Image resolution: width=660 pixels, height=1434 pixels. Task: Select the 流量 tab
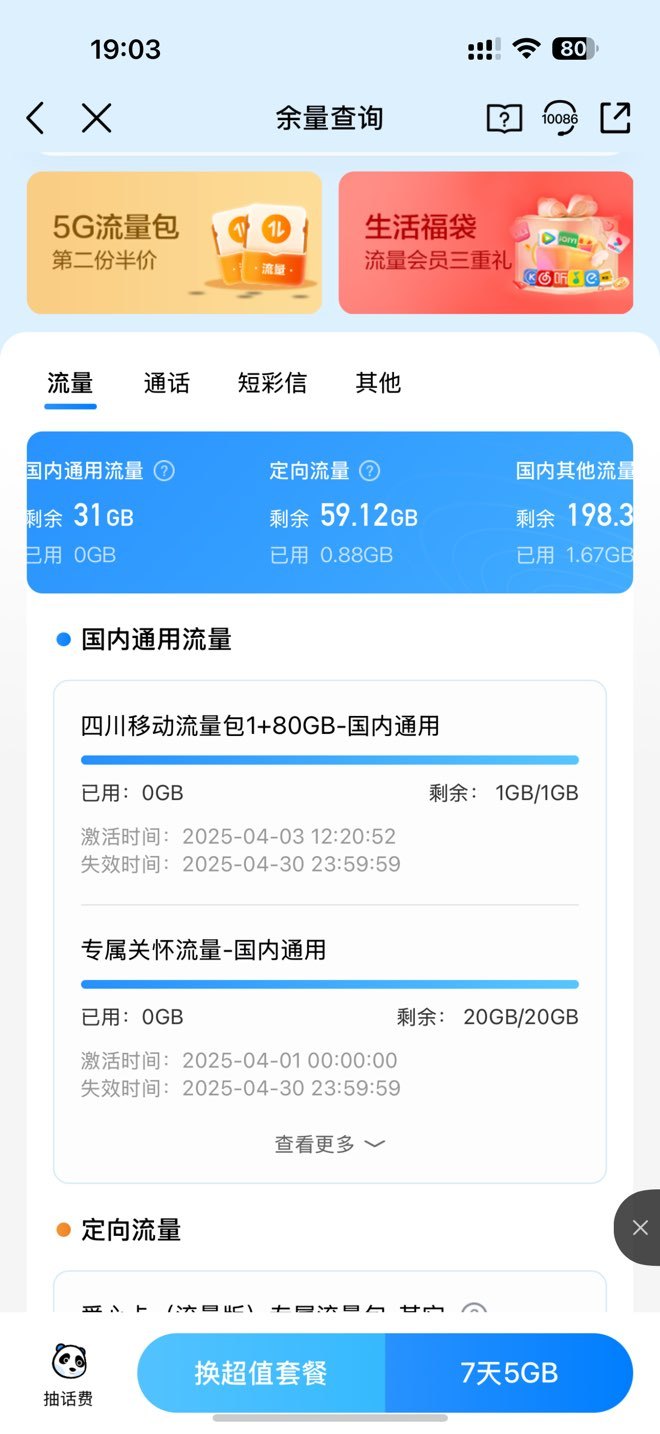click(x=70, y=383)
